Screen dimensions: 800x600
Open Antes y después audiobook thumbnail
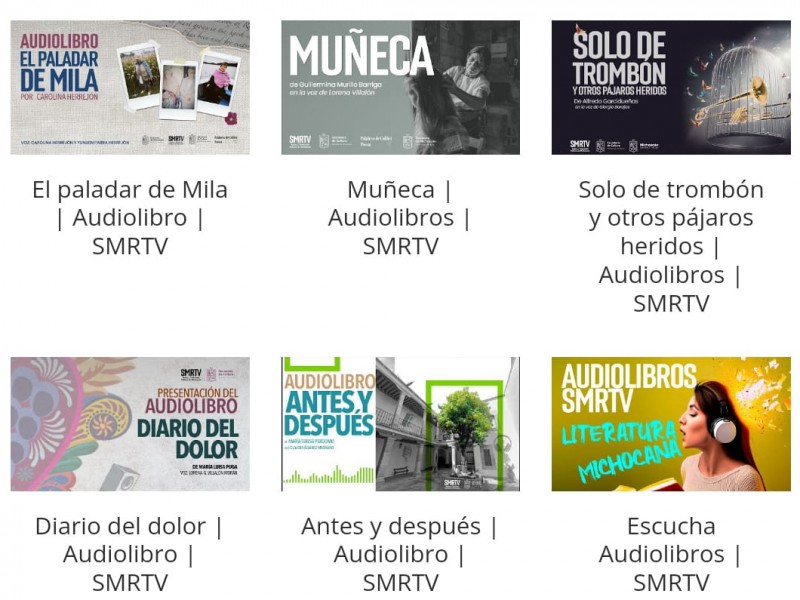[400, 424]
